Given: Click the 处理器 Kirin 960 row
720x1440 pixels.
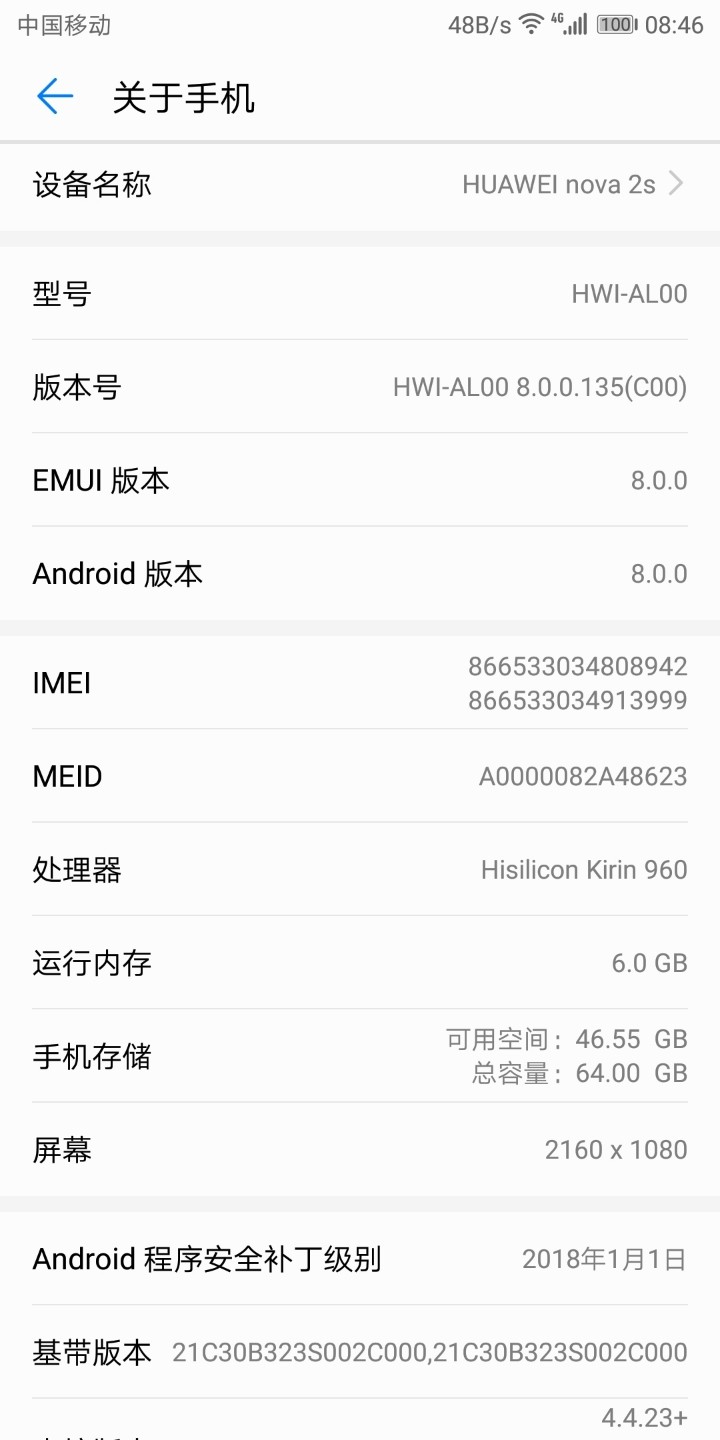Looking at the screenshot, I should [x=360, y=870].
